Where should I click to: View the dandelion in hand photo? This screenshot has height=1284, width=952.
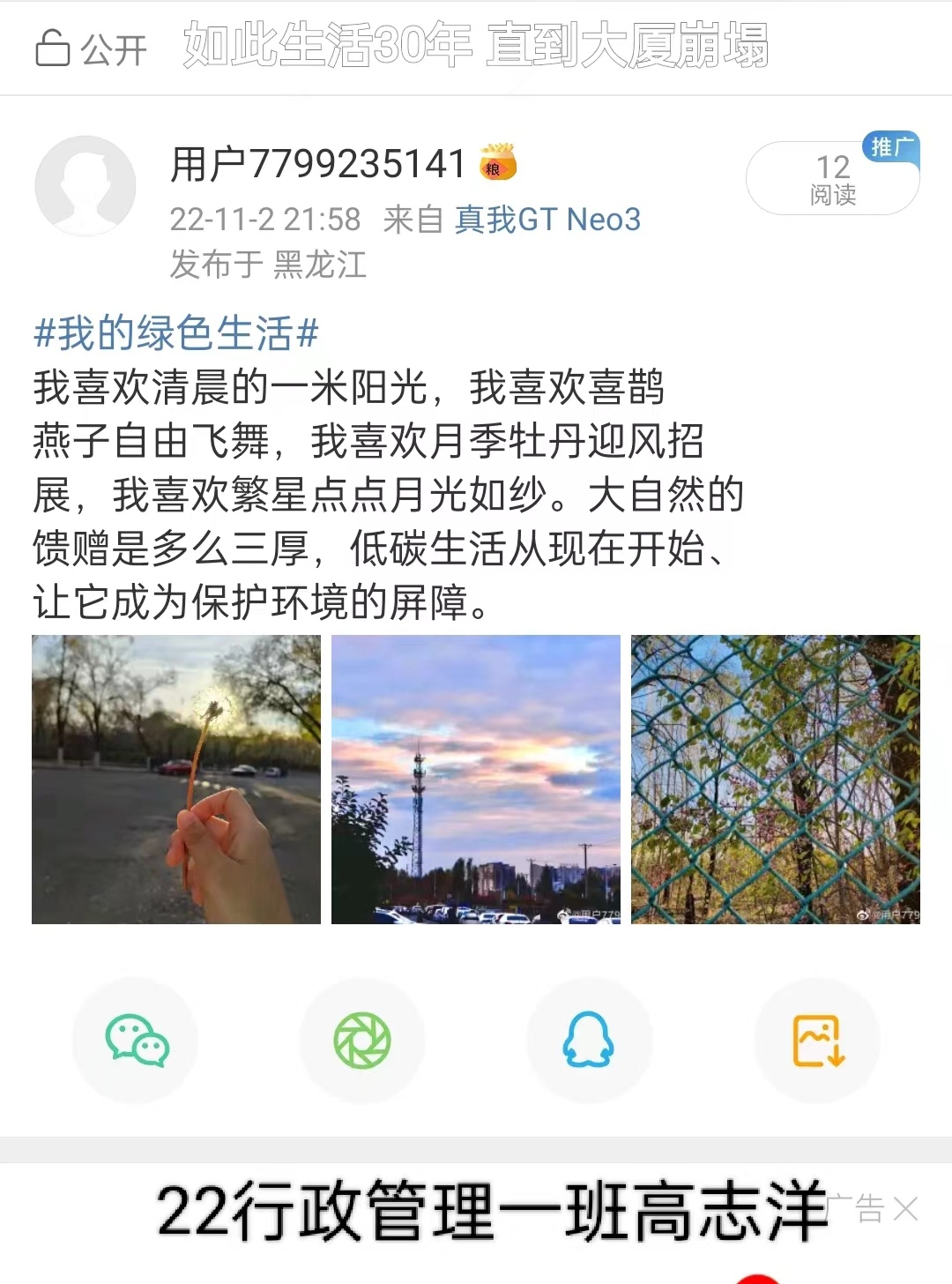coord(176,780)
